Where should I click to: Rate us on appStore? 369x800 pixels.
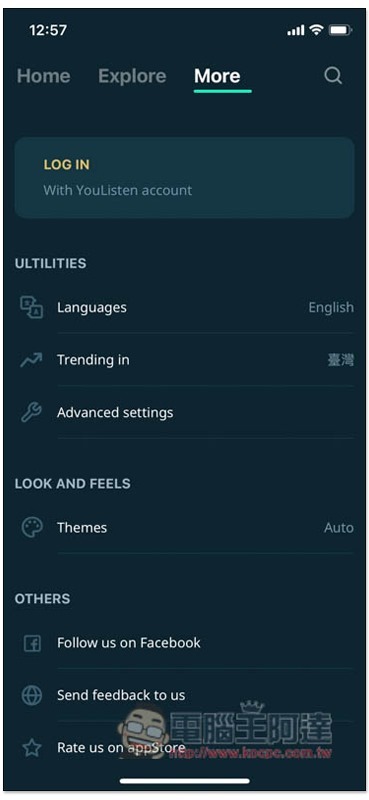pos(184,748)
